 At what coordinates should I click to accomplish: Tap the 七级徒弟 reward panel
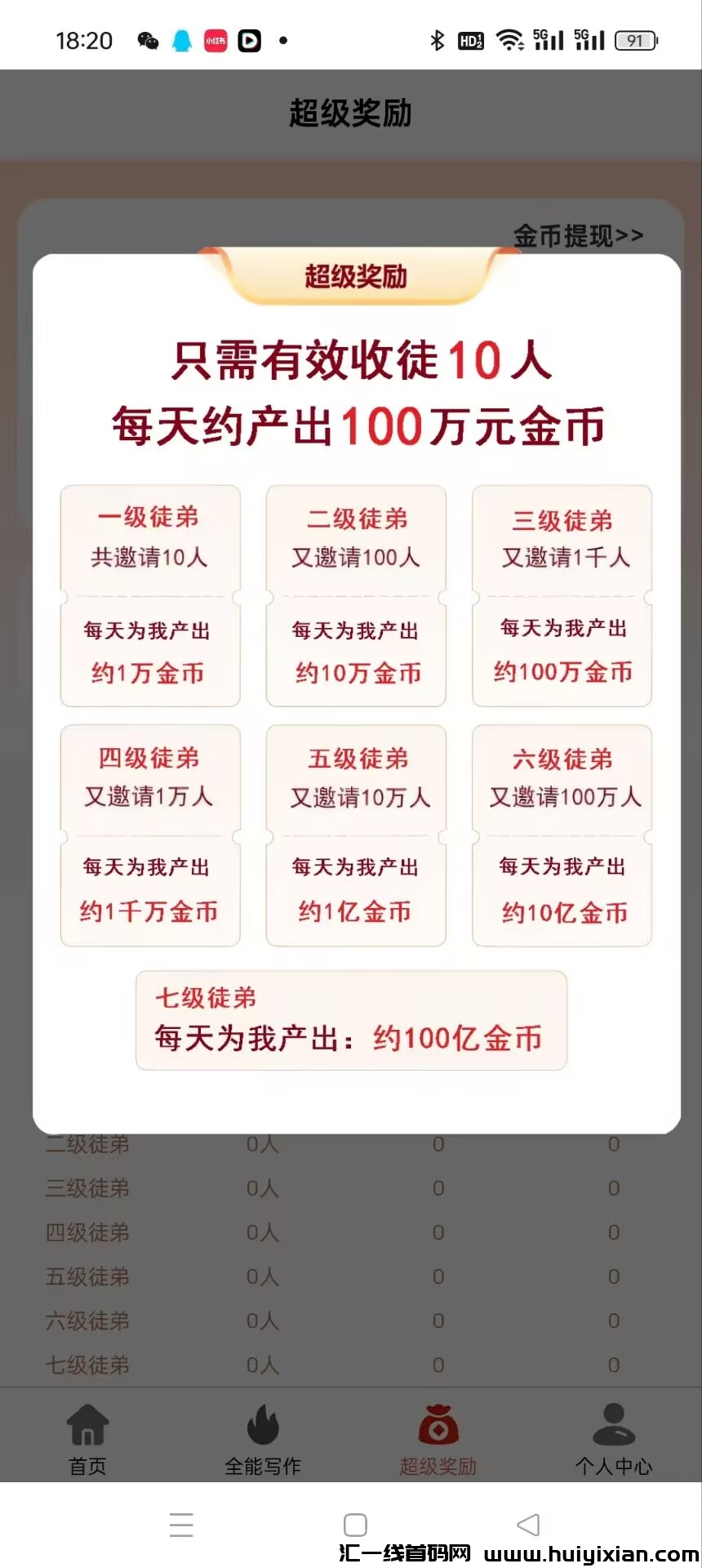coord(349,1021)
